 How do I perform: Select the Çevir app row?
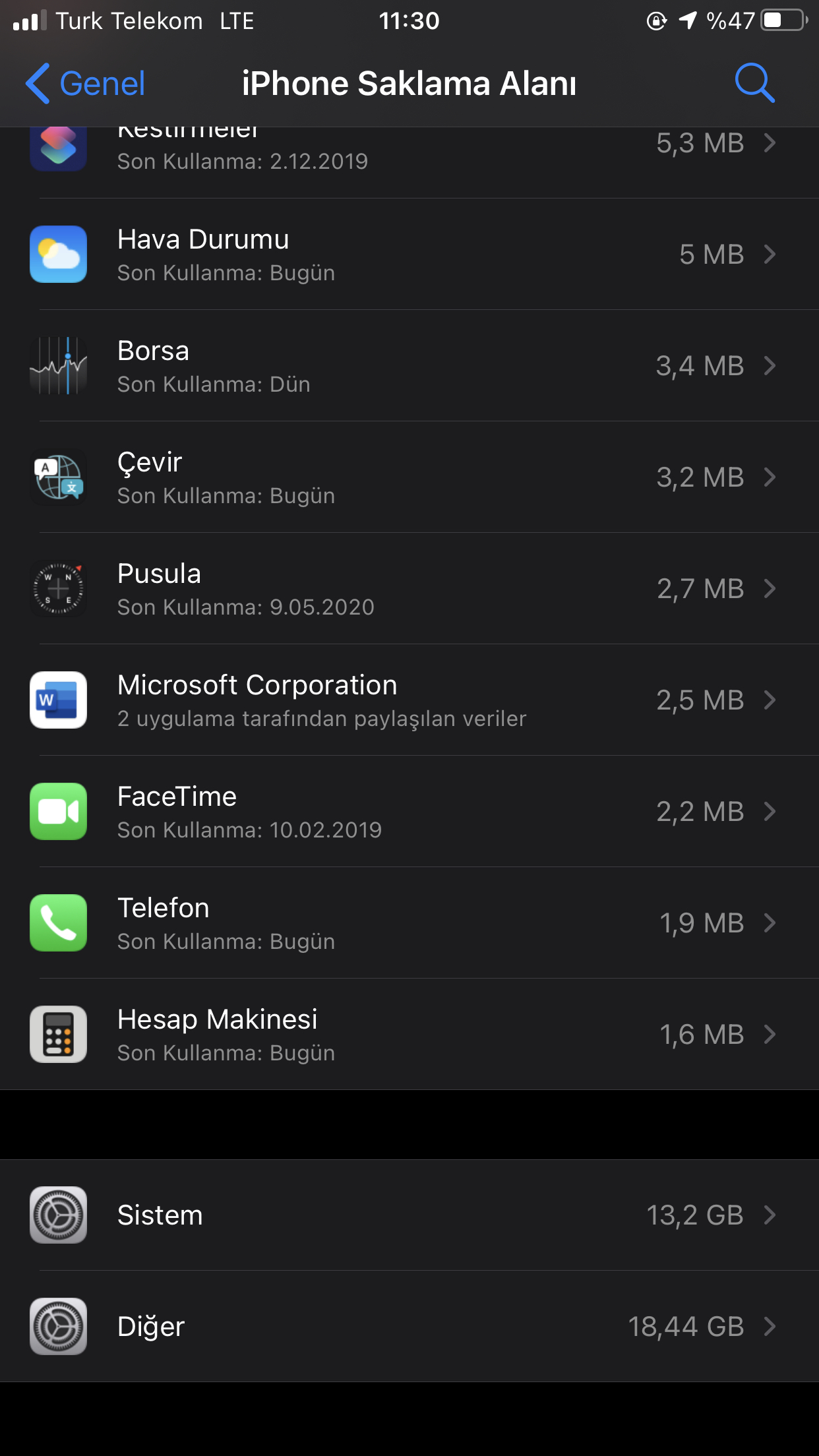409,477
